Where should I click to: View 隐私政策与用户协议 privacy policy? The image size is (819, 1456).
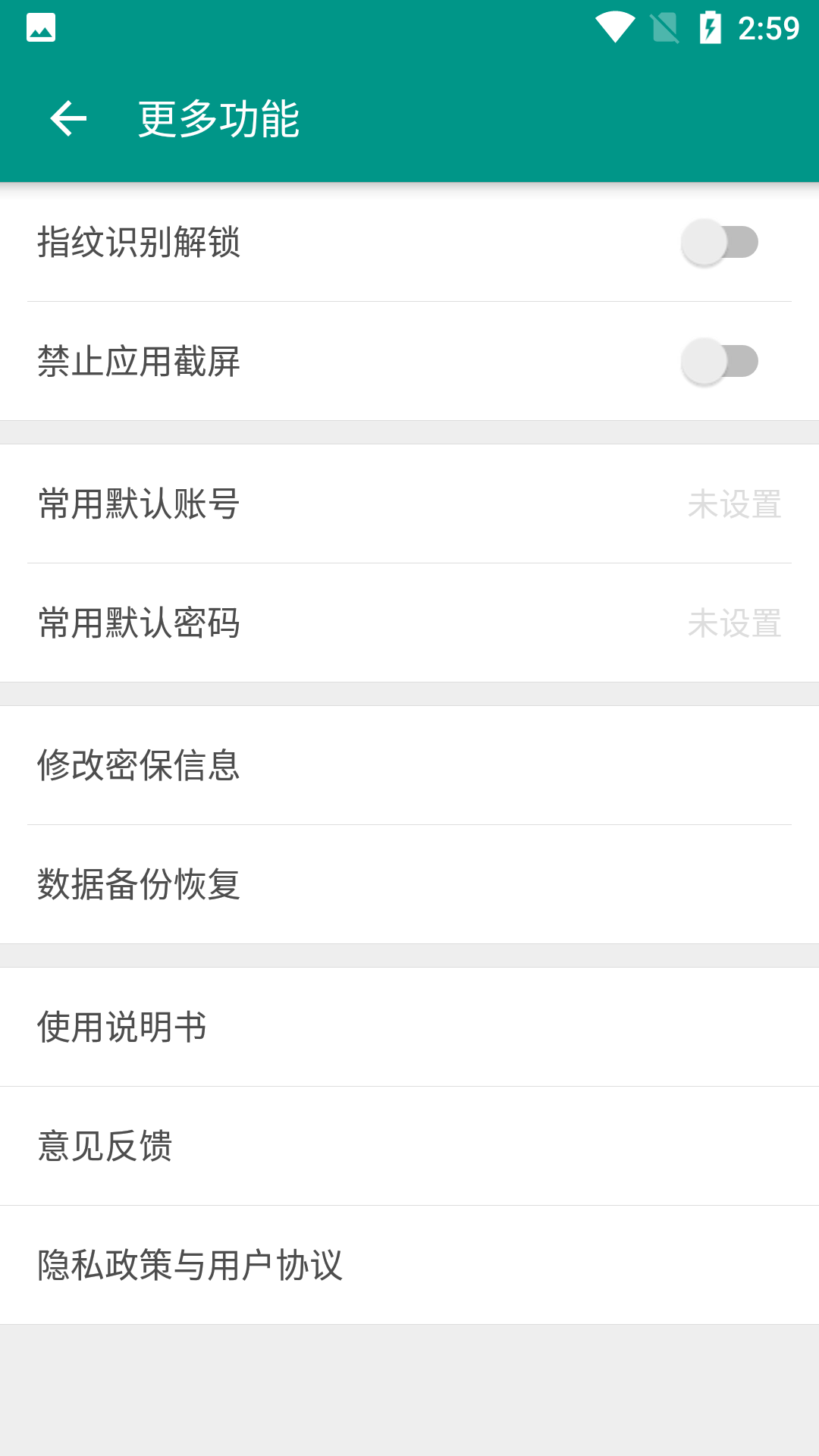[409, 1265]
